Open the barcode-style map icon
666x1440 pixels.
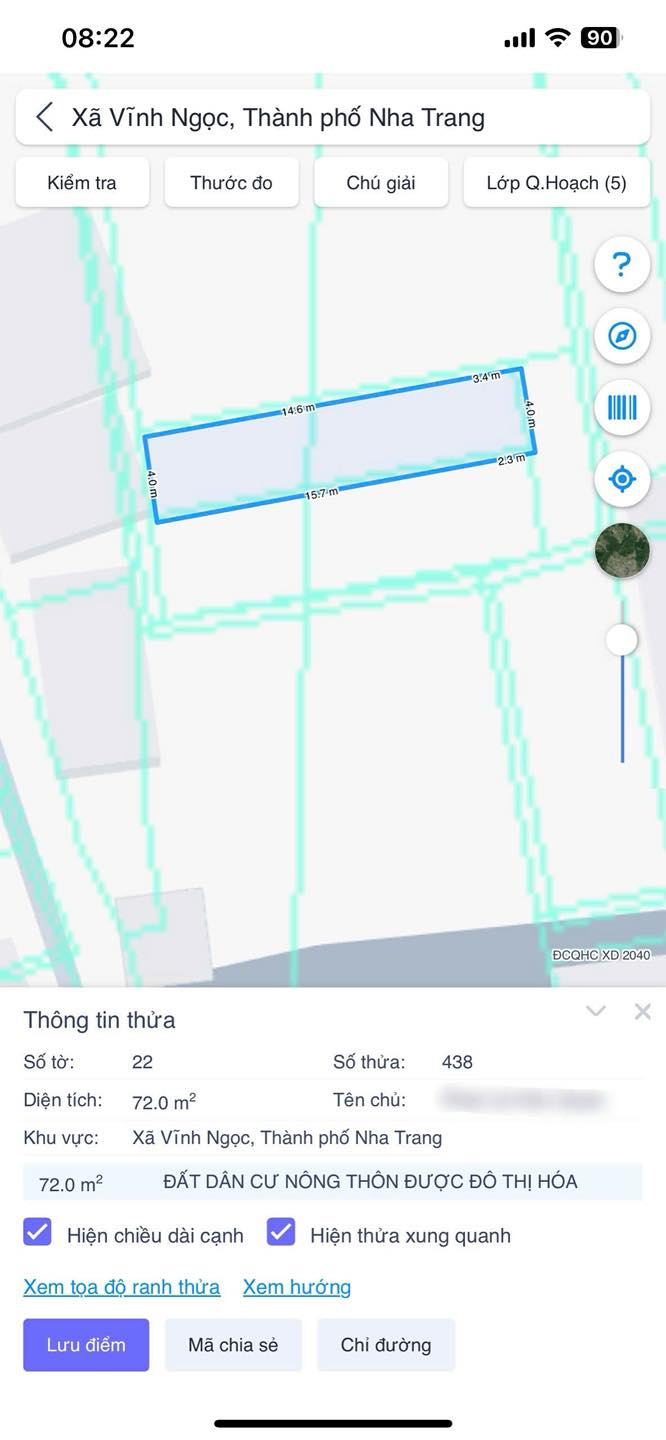click(622, 407)
